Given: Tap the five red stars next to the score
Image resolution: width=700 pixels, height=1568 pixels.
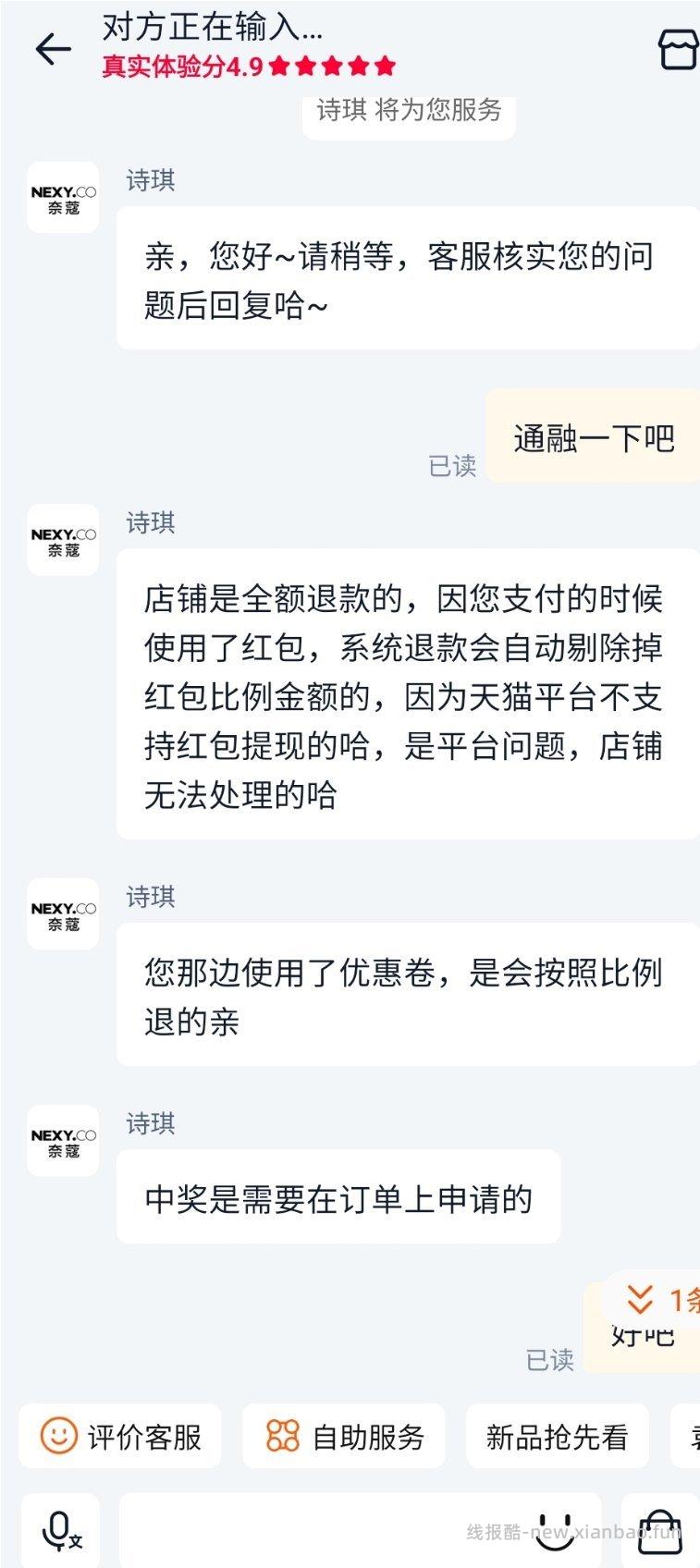Looking at the screenshot, I should click(330, 66).
